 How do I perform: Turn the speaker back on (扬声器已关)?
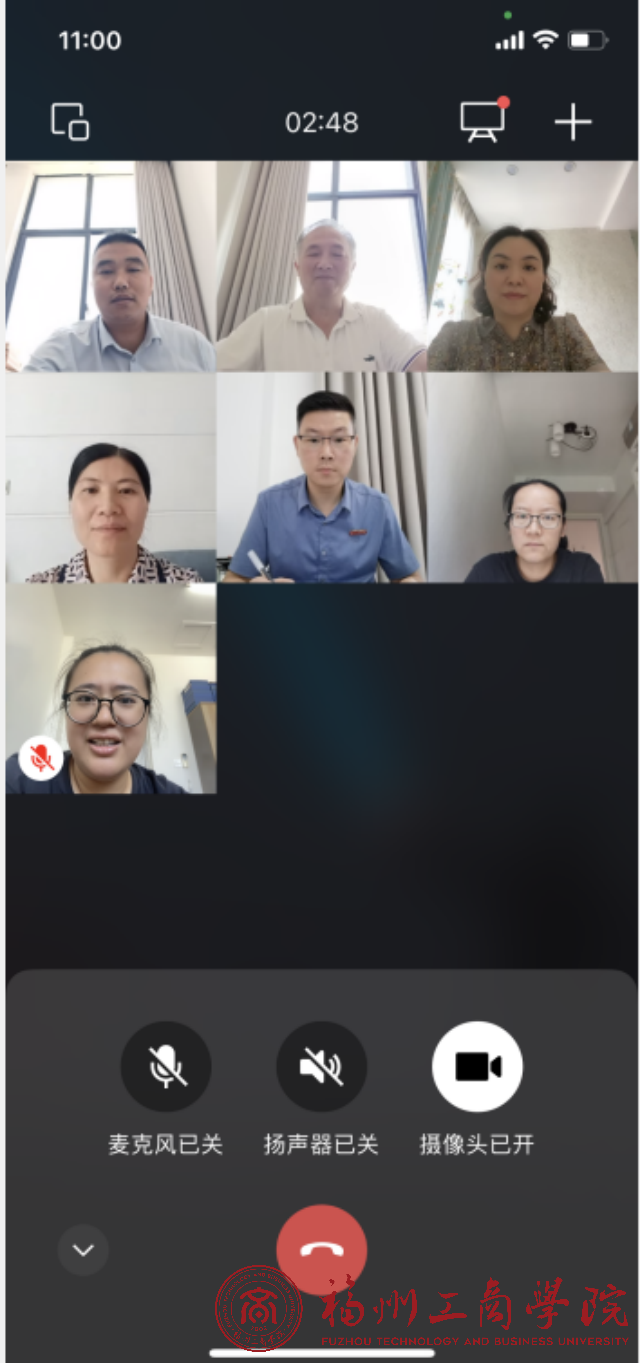pos(321,1067)
